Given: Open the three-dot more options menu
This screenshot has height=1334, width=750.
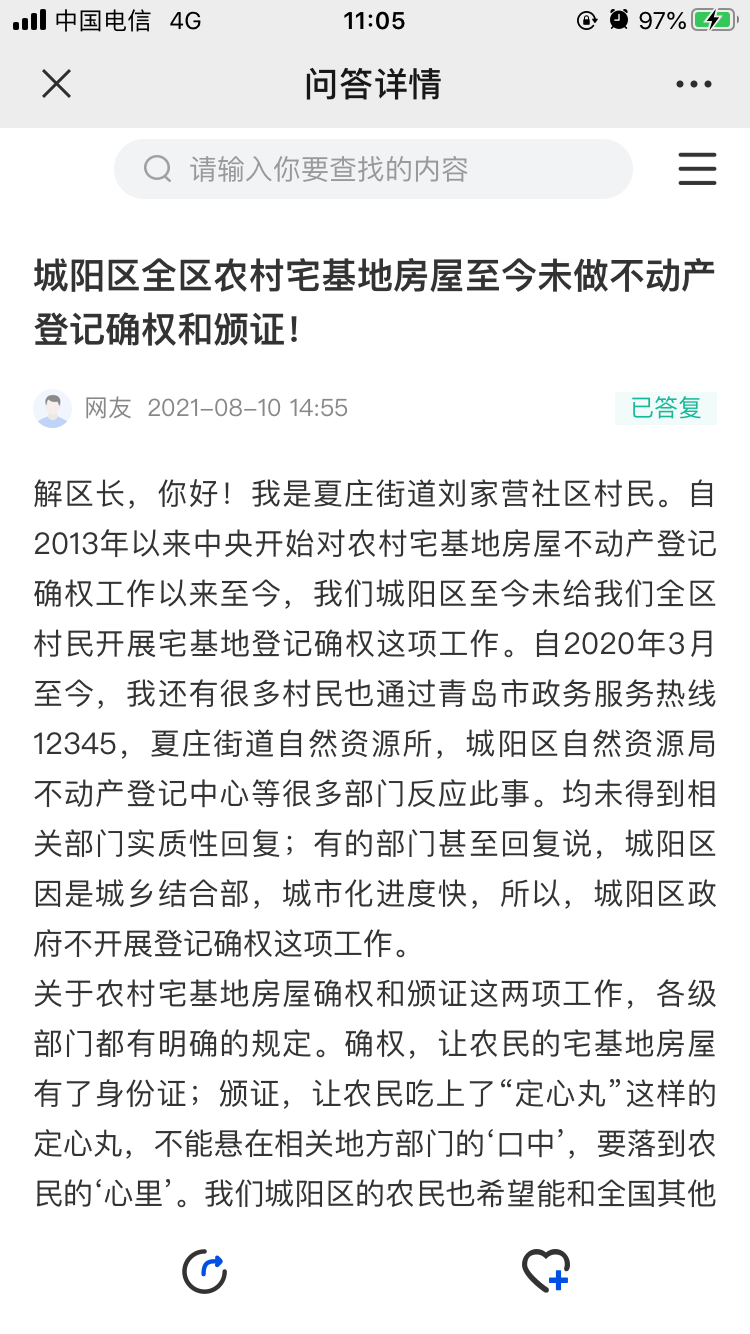Looking at the screenshot, I should (693, 84).
